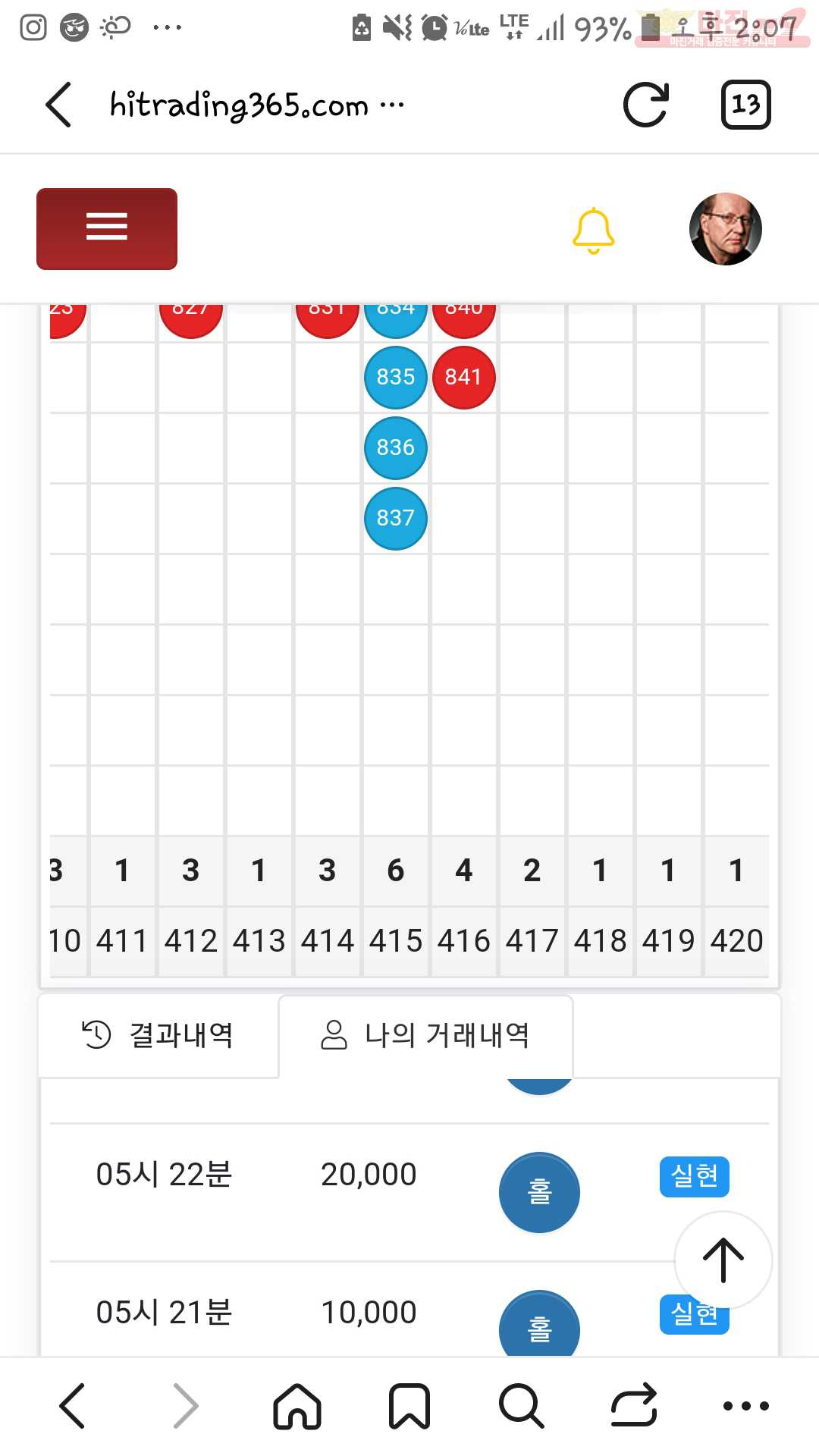Open search in bottom toolbar
This screenshot has height=1456, width=819.
[521, 1405]
